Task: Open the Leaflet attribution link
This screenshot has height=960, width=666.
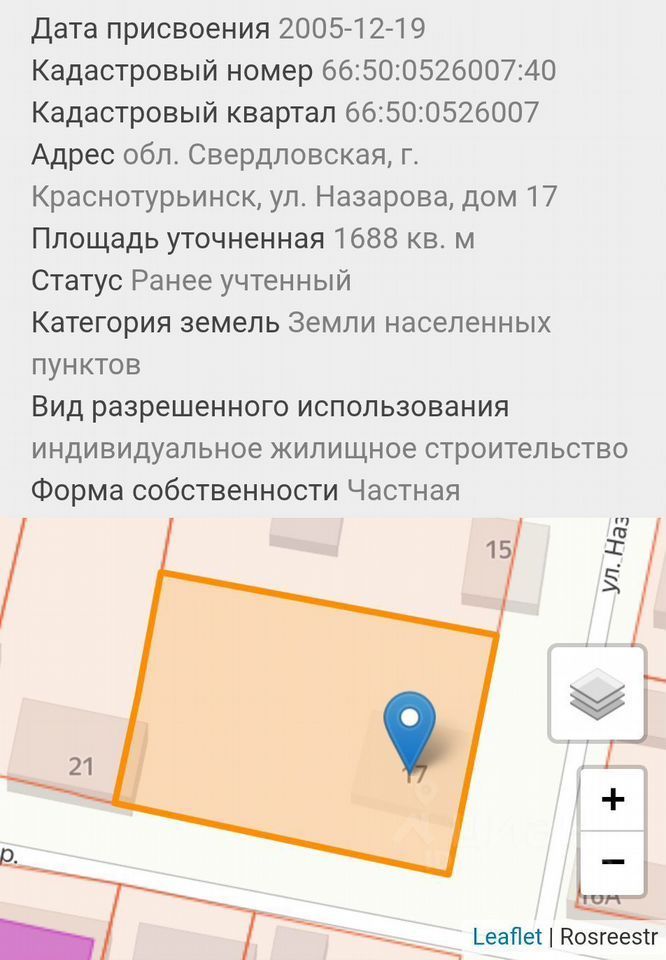Action: pyautogui.click(x=506, y=936)
